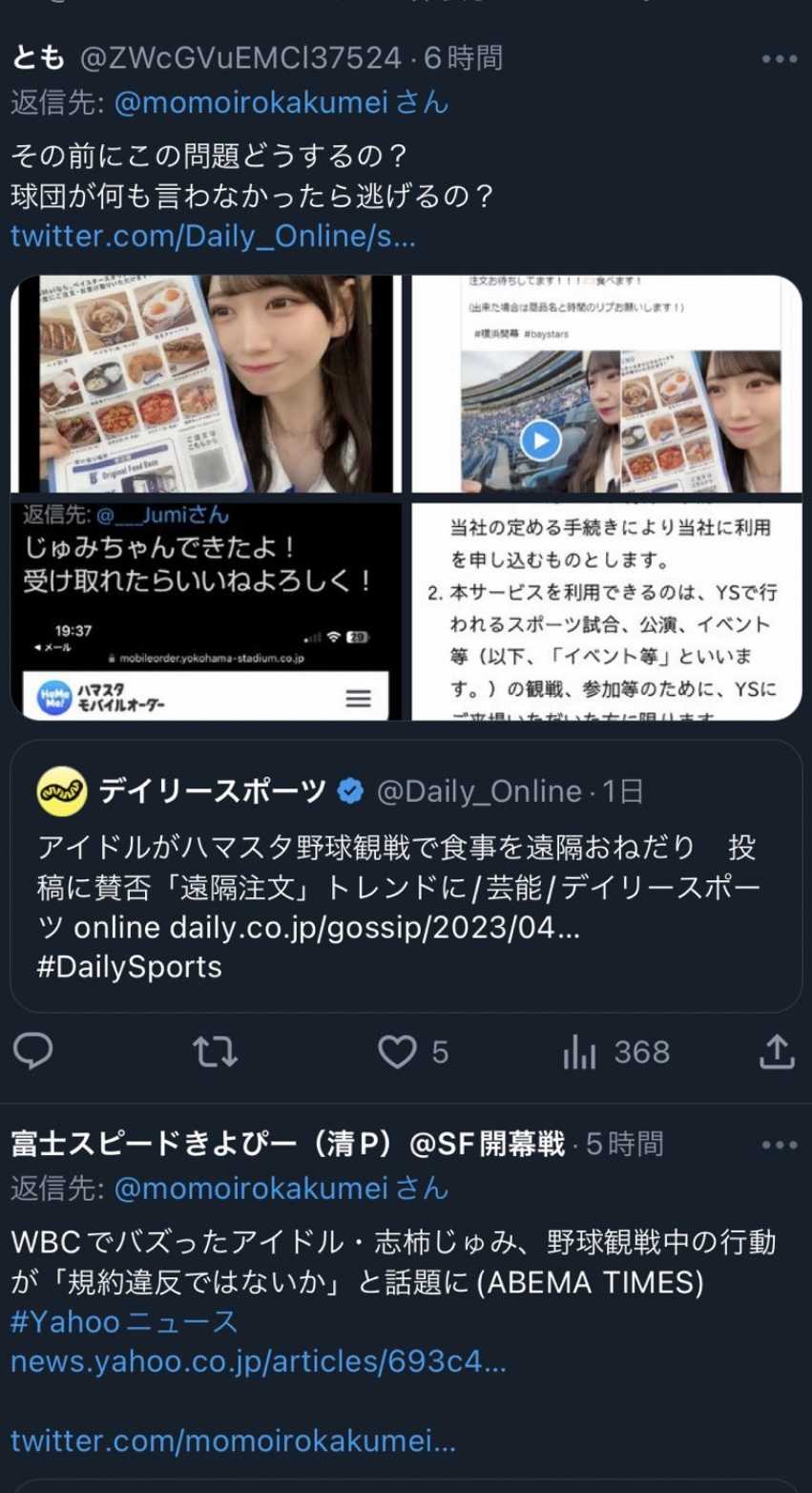Open the news.yahoo.co.jp article link
812x1493 pixels.
[258, 1362]
